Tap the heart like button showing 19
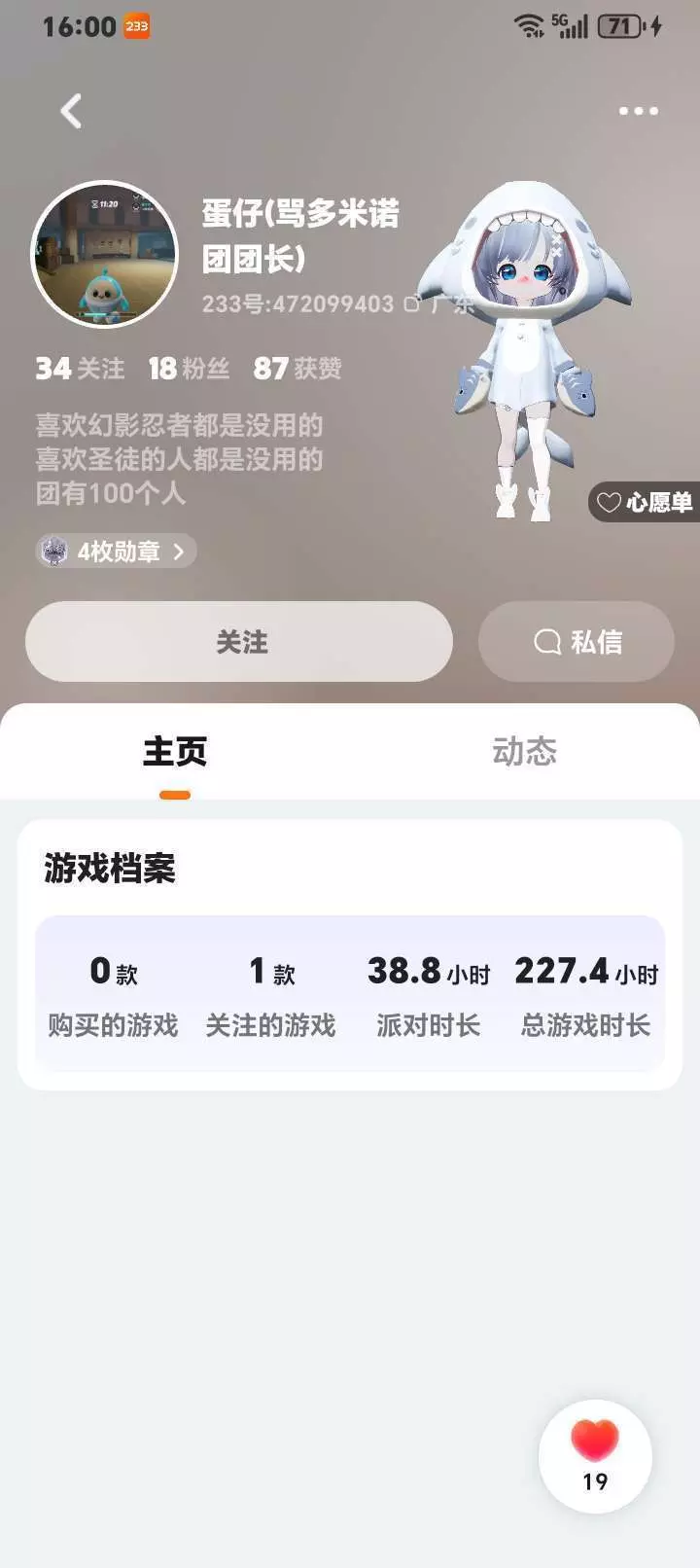The width and height of the screenshot is (700, 1568). coord(595,1456)
